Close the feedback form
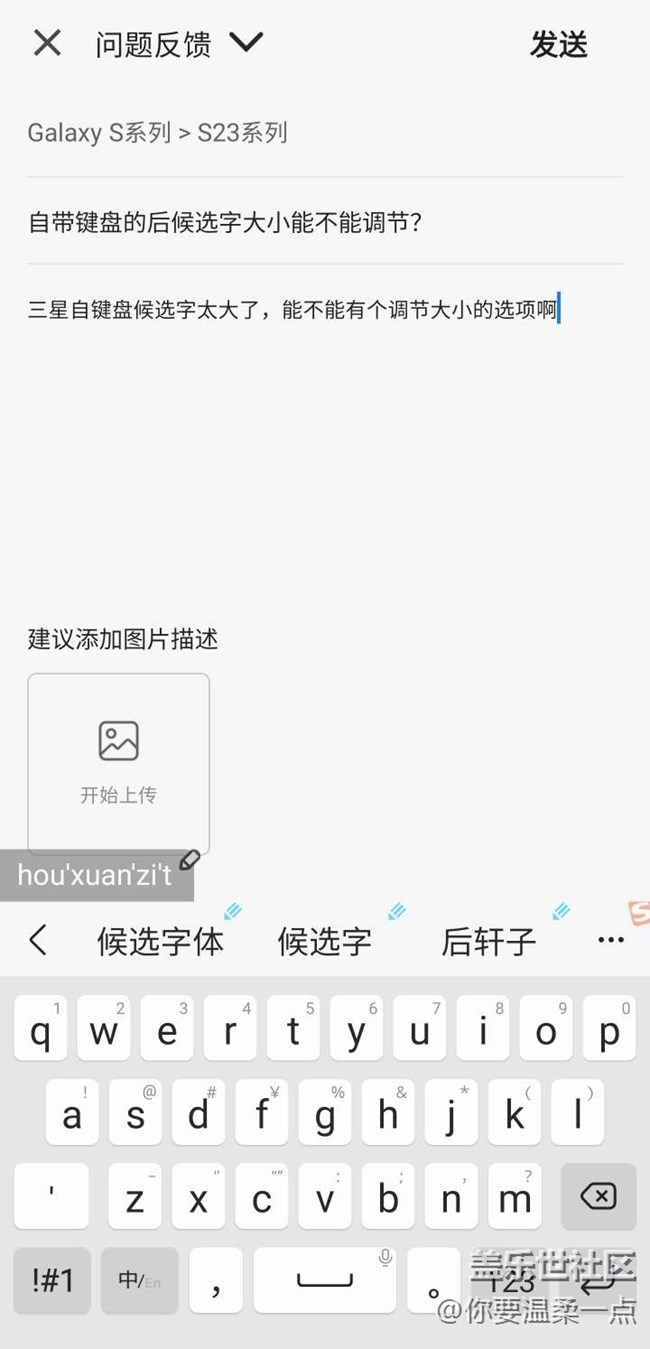 [47, 43]
